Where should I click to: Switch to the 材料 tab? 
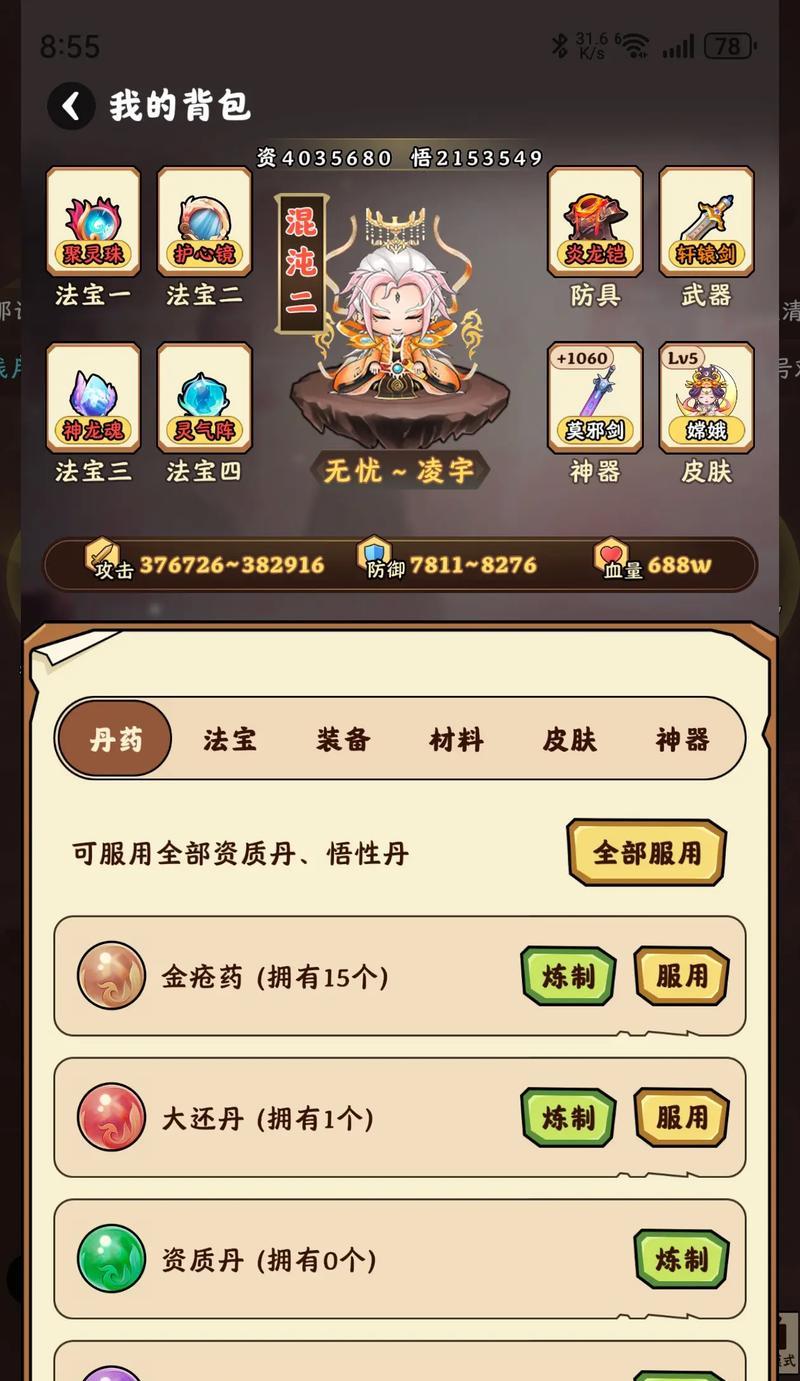[x=456, y=739]
